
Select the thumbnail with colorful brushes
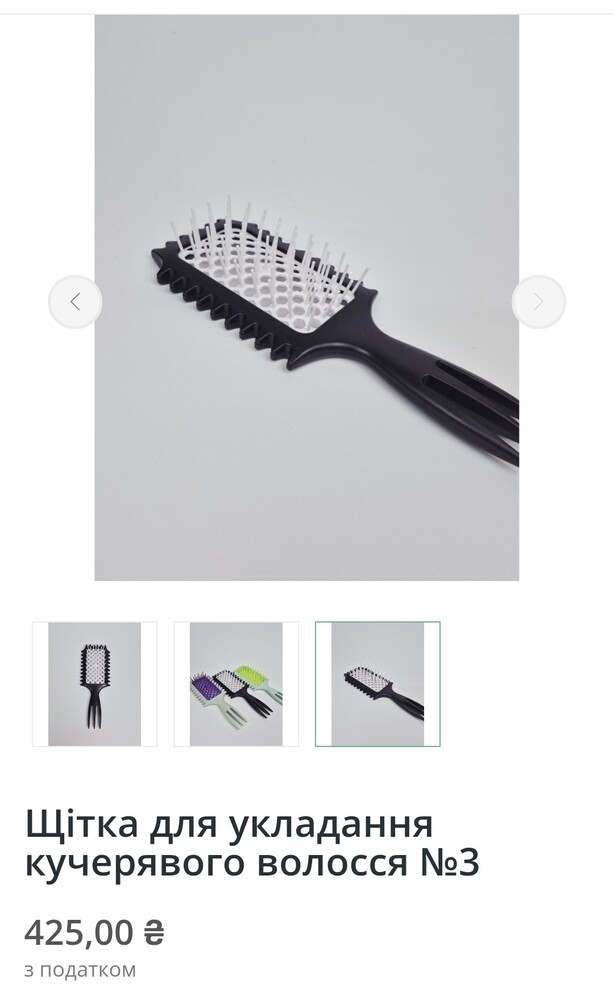(236, 684)
